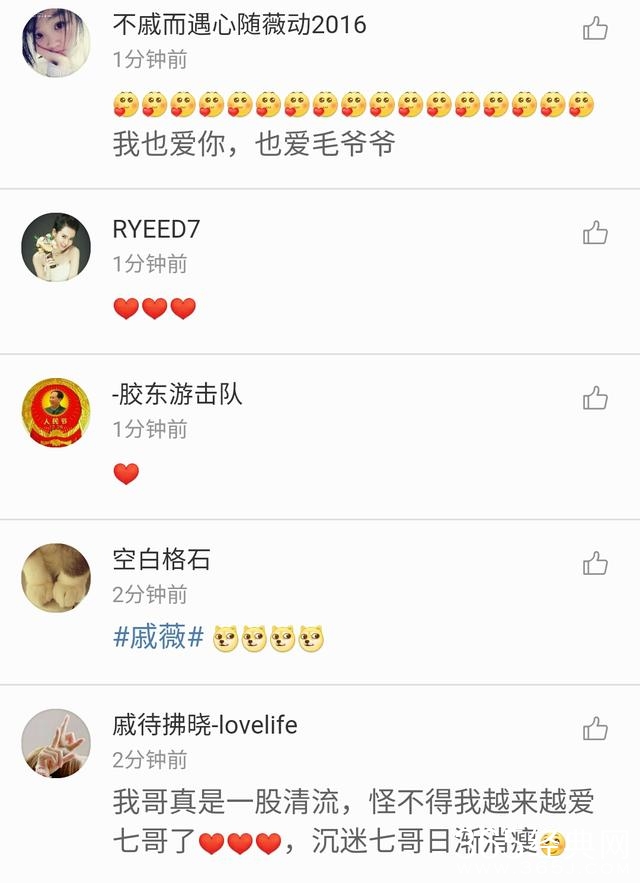Like RYEED7's heart comment
This screenshot has width=640, height=883.
point(595,233)
